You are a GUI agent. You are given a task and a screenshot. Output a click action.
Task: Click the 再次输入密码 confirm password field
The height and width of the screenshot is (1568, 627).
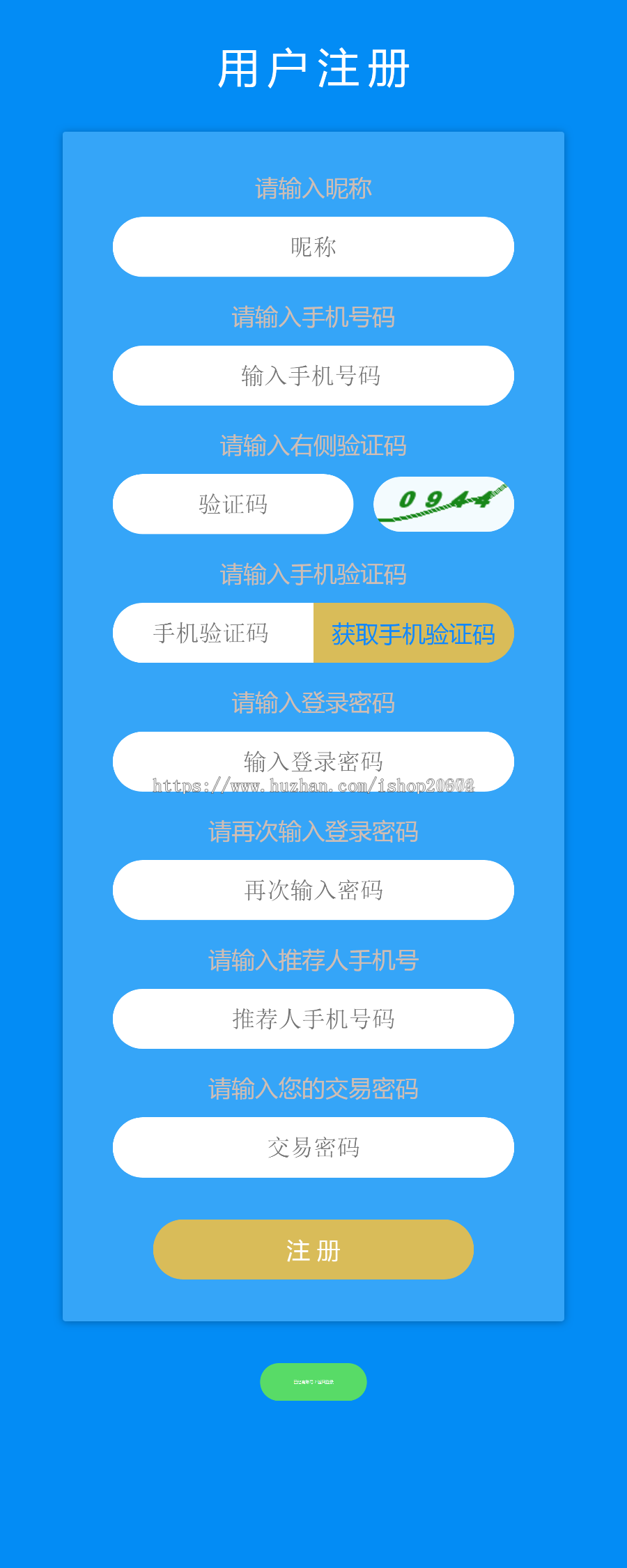pyautogui.click(x=313, y=890)
